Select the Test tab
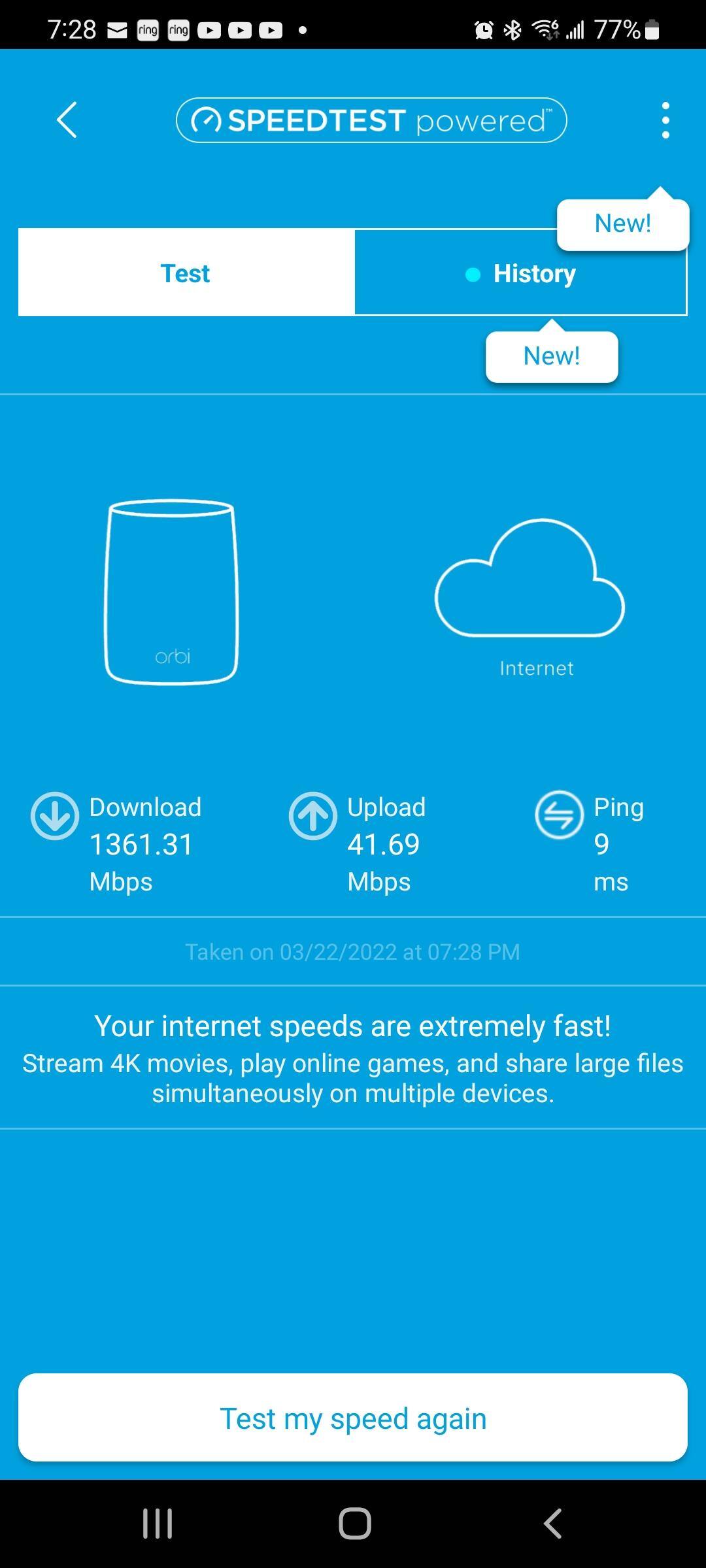Screen dimensions: 706x1568 pyautogui.click(x=186, y=273)
